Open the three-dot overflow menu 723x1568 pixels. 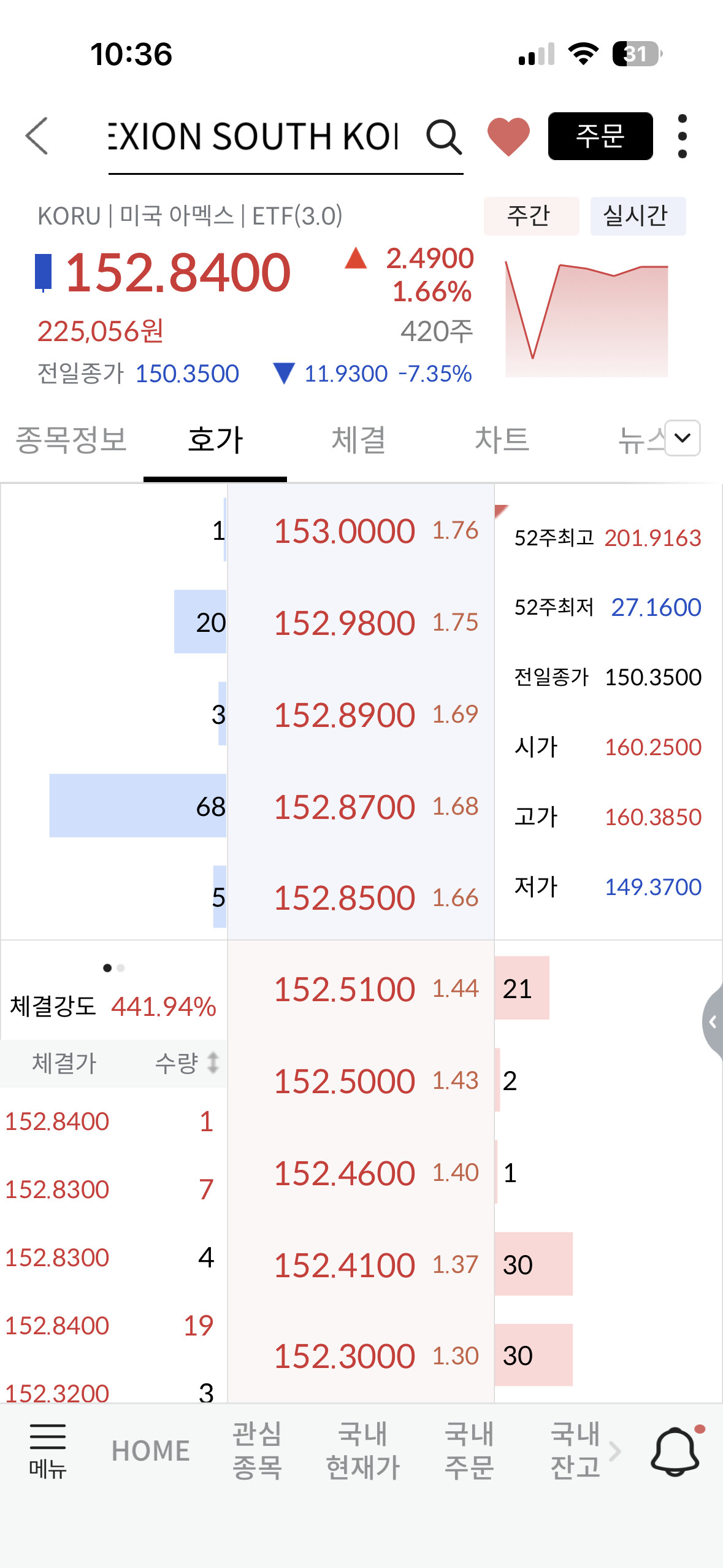click(x=683, y=136)
